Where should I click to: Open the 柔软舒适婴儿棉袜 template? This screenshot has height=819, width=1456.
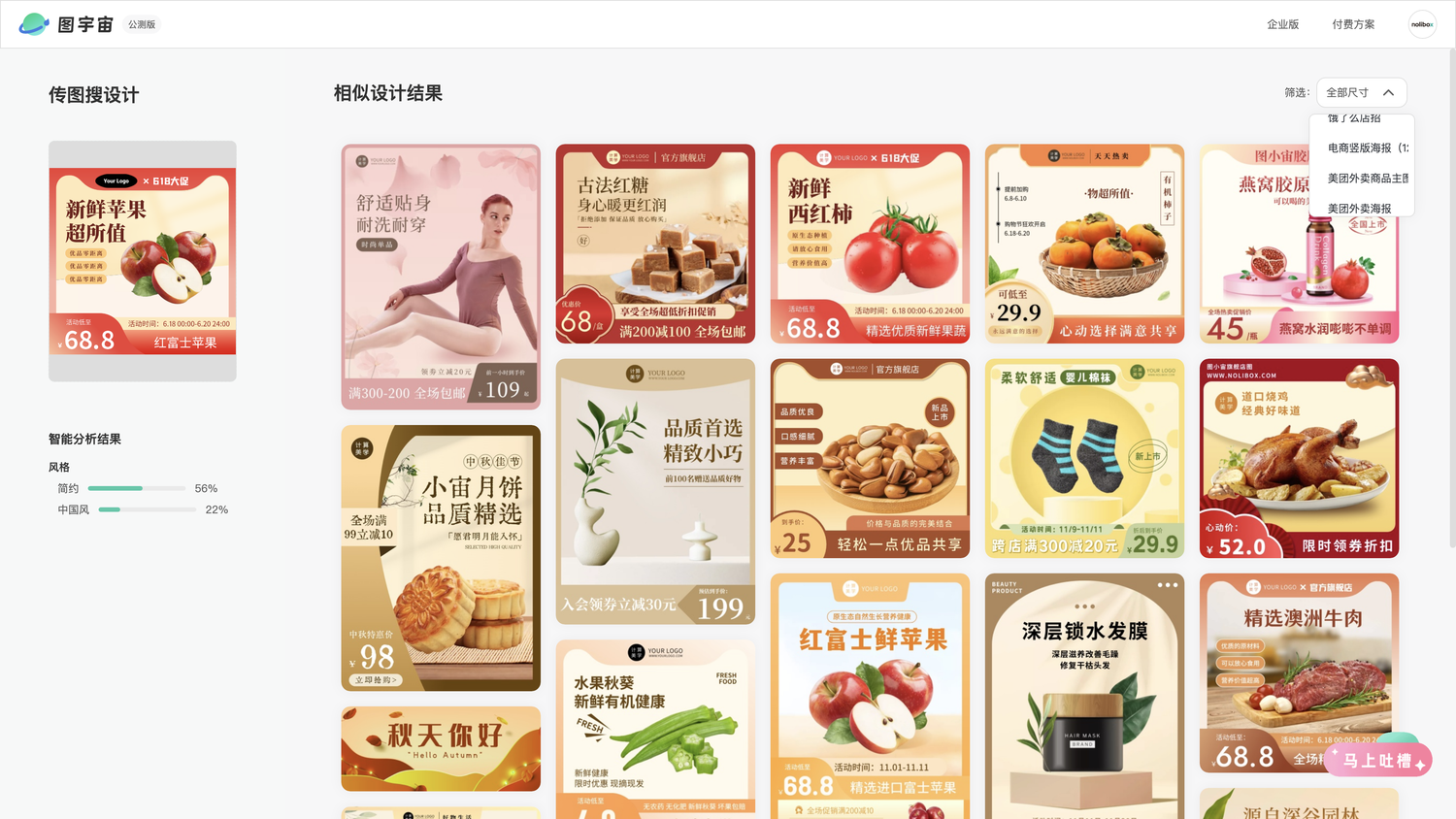pyautogui.click(x=1084, y=458)
